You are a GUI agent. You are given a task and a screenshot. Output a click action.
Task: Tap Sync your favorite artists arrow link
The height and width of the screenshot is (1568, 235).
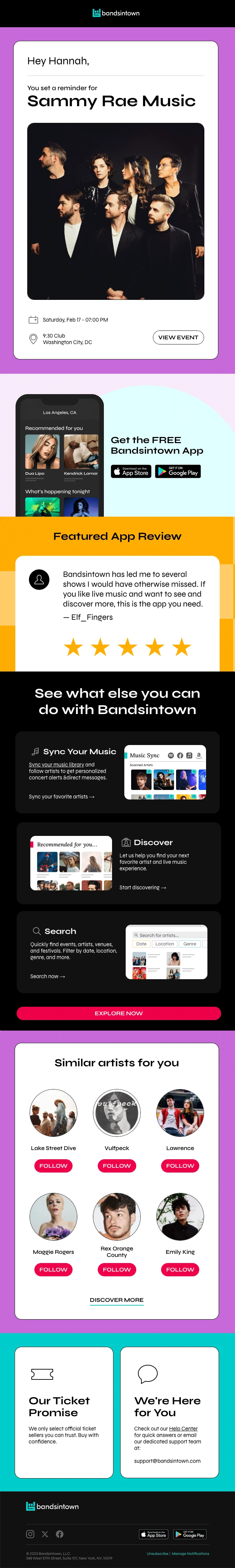62,796
